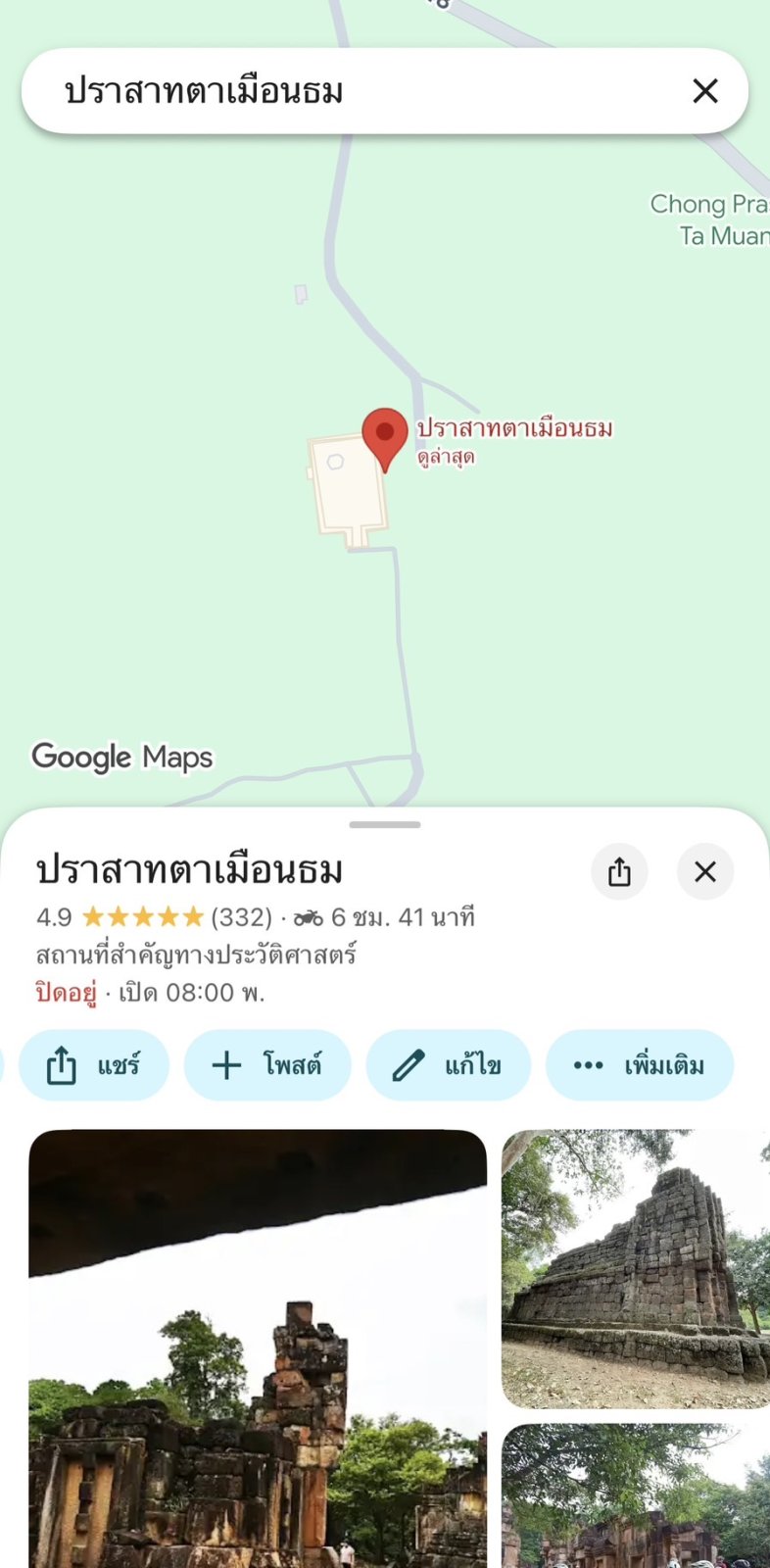Clear the search with the X icon

(x=704, y=91)
